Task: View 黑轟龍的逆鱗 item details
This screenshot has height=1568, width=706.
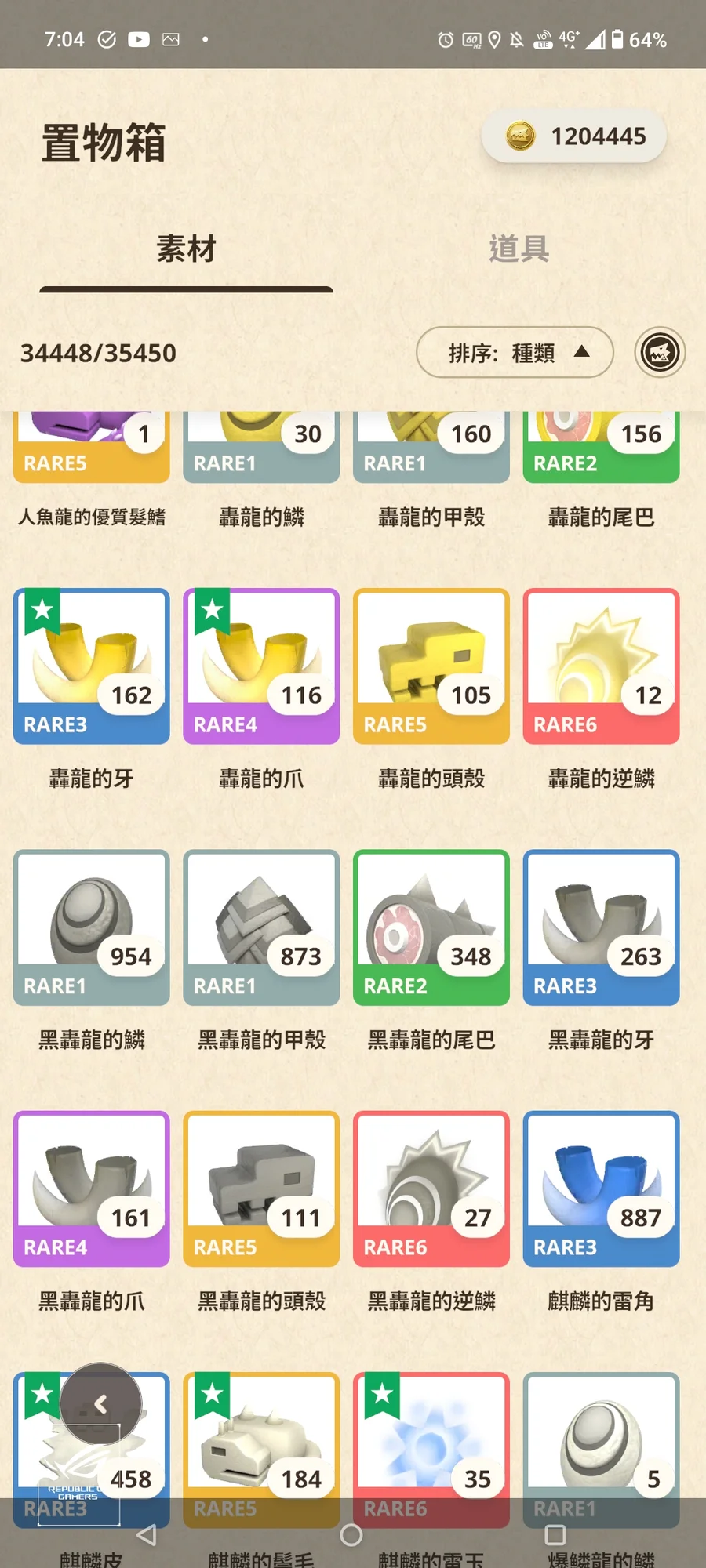Action: point(431,1189)
